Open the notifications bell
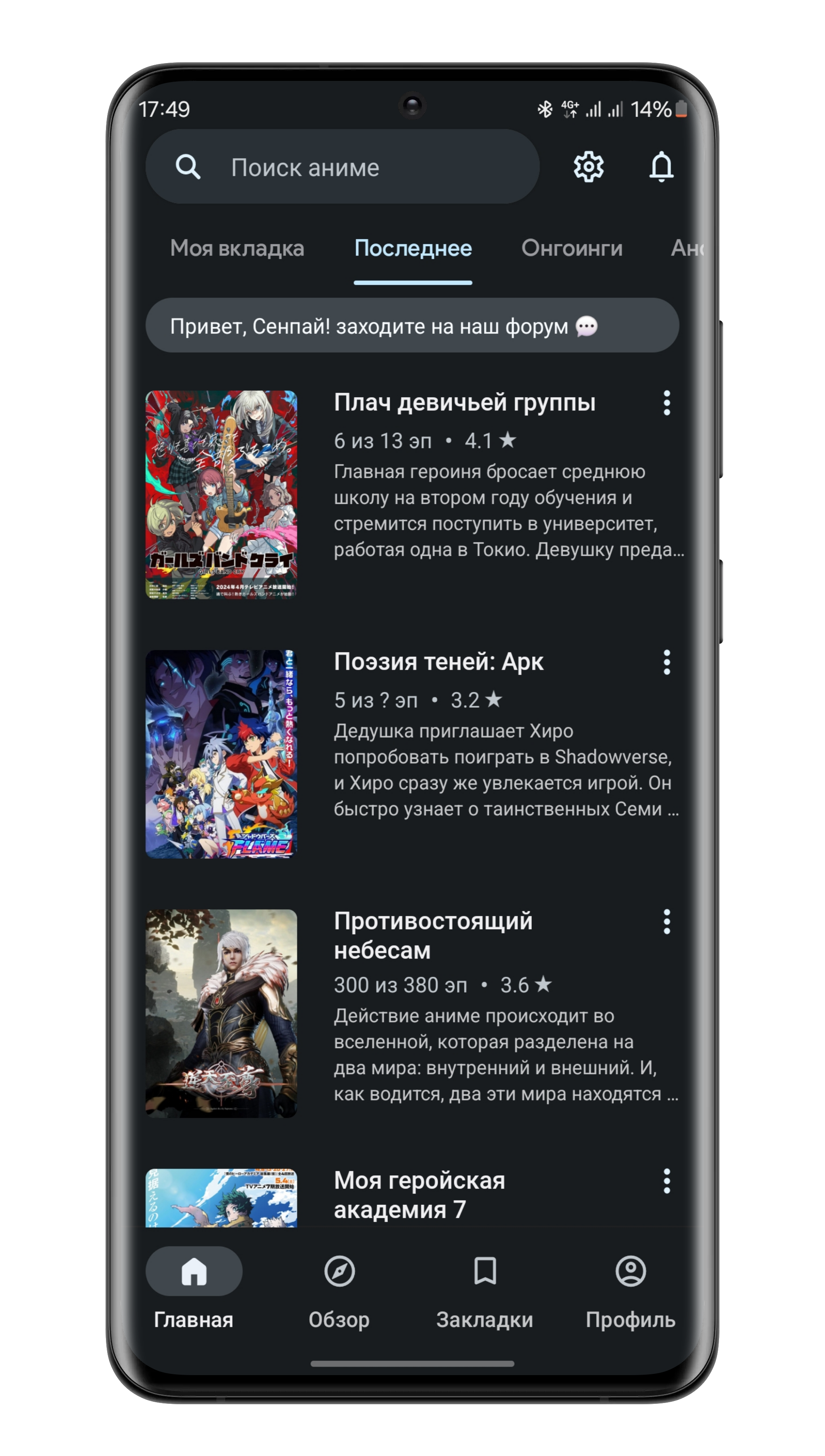The height and width of the screenshot is (1456, 825). (661, 167)
